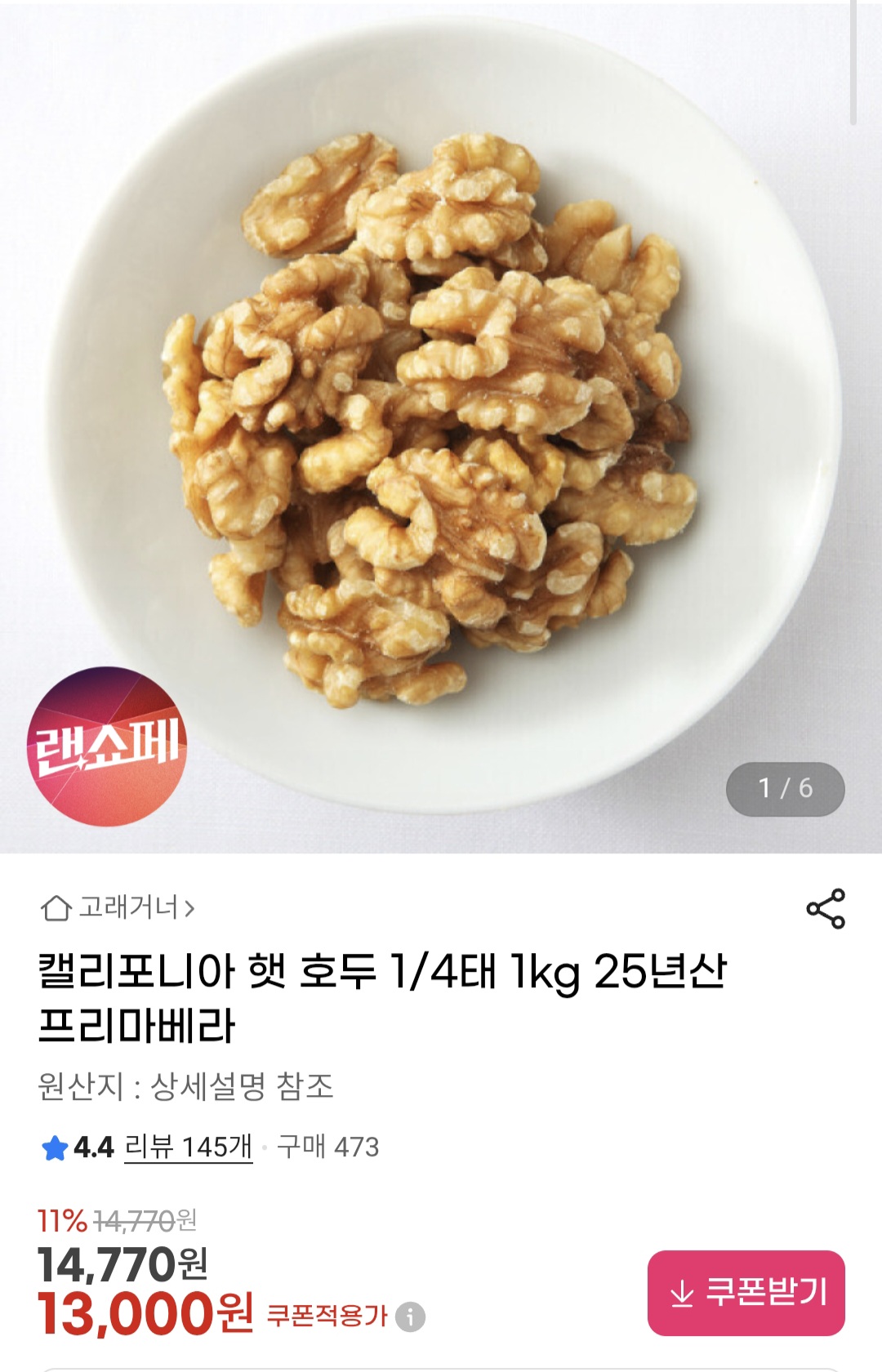
Task: Show info about 쿠폰적용가
Action: coord(410,1316)
